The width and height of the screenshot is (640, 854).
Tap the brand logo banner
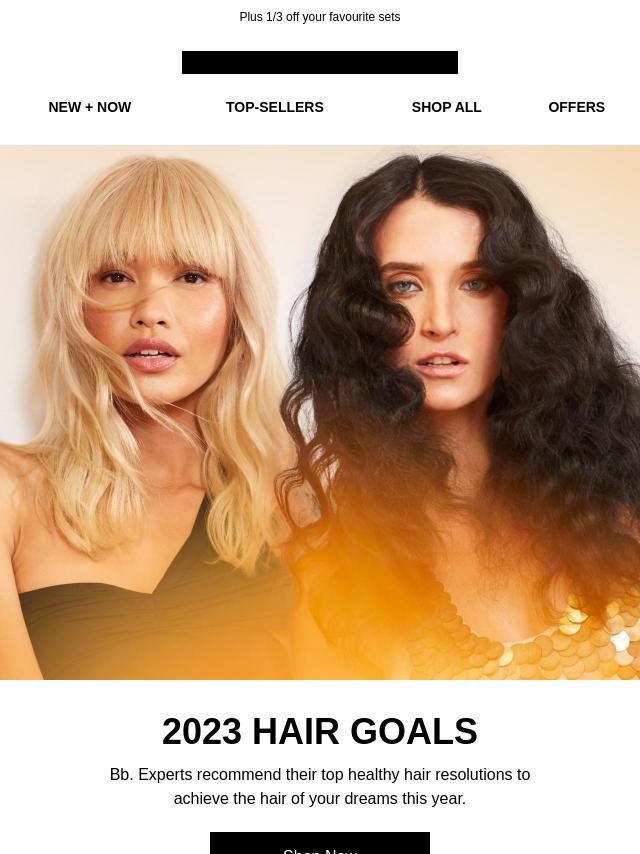[x=320, y=63]
